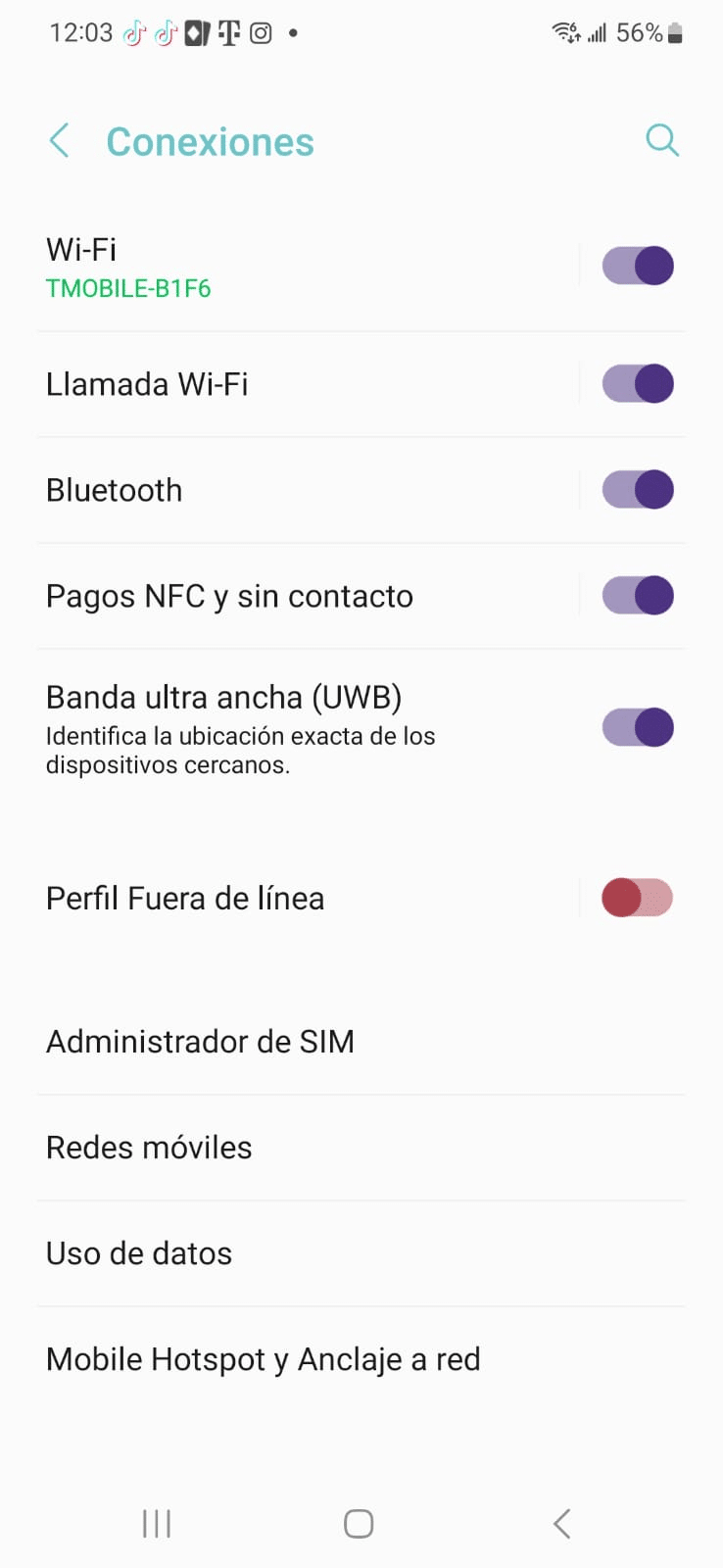Tap the Wi-Fi status bar indicator

pyautogui.click(x=565, y=32)
